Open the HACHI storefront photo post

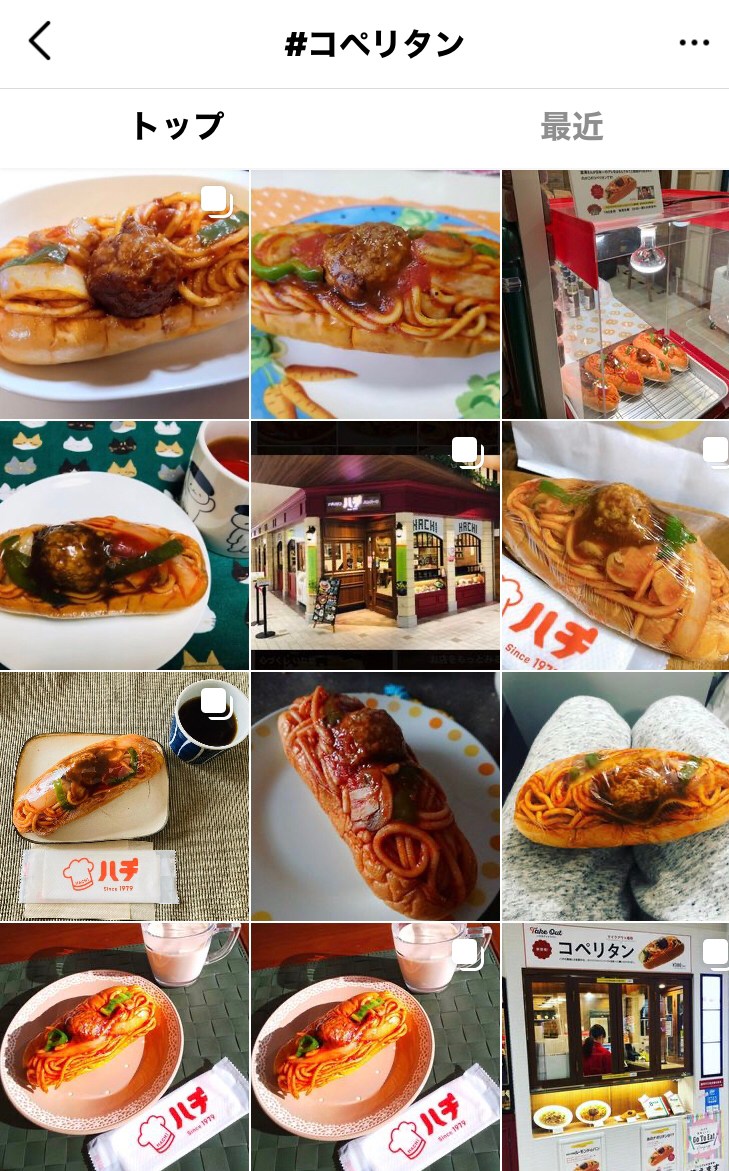click(375, 545)
